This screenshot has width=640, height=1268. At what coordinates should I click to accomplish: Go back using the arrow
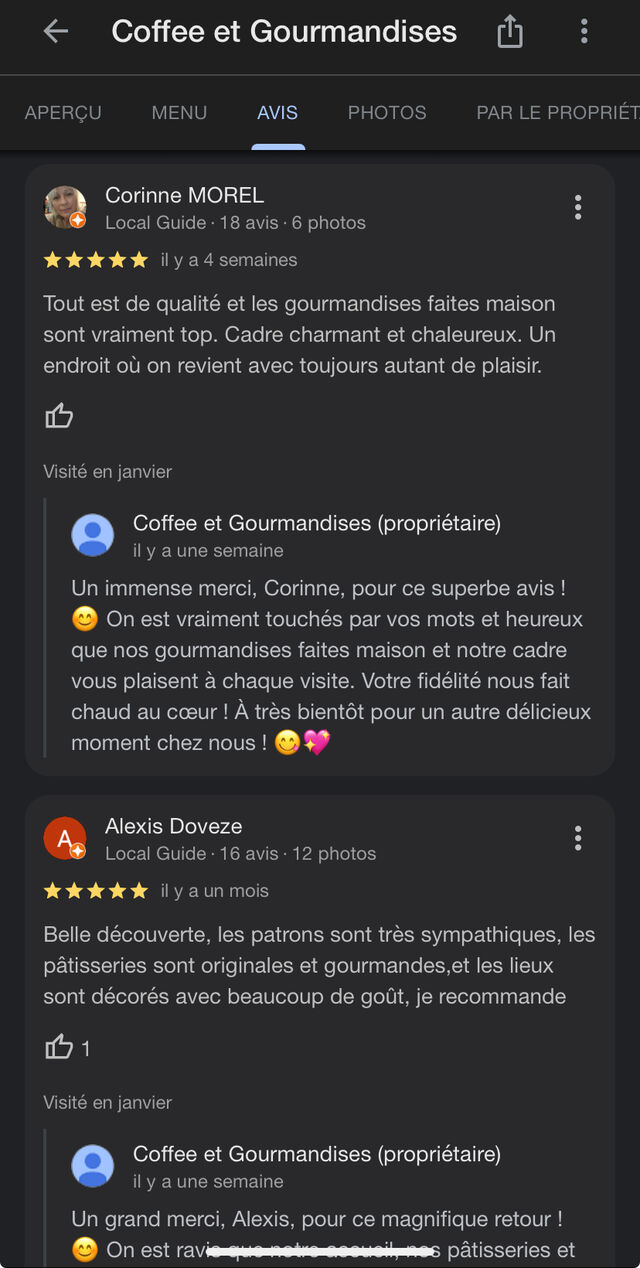click(x=56, y=31)
